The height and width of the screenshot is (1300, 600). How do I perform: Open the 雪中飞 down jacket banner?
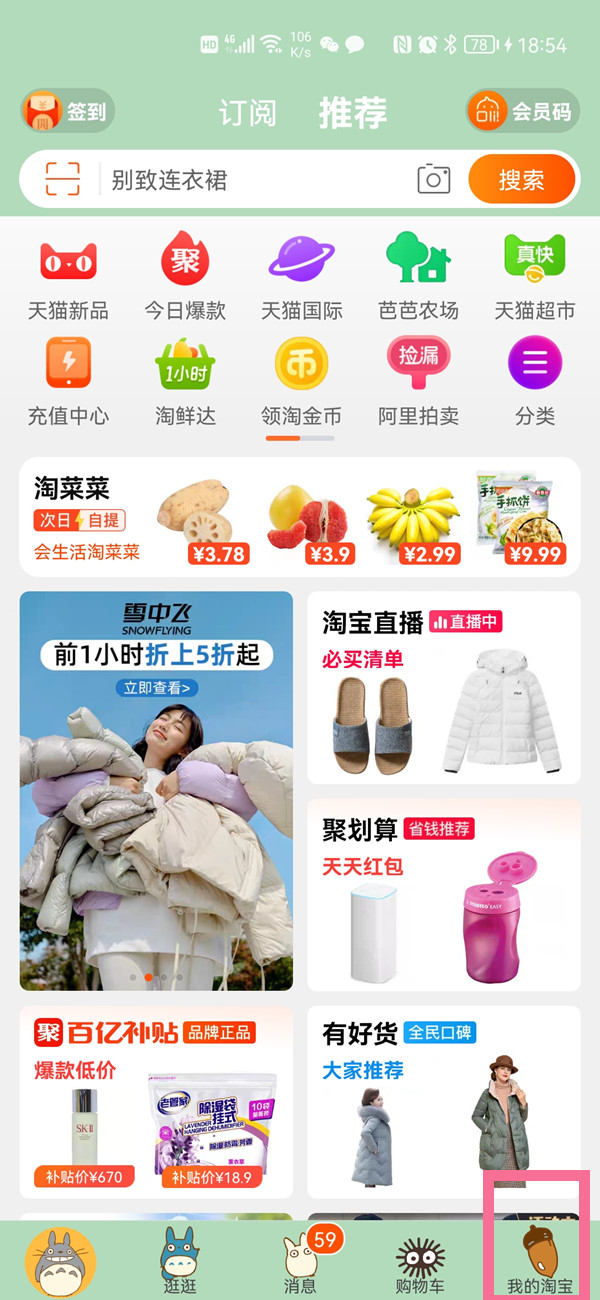[156, 790]
